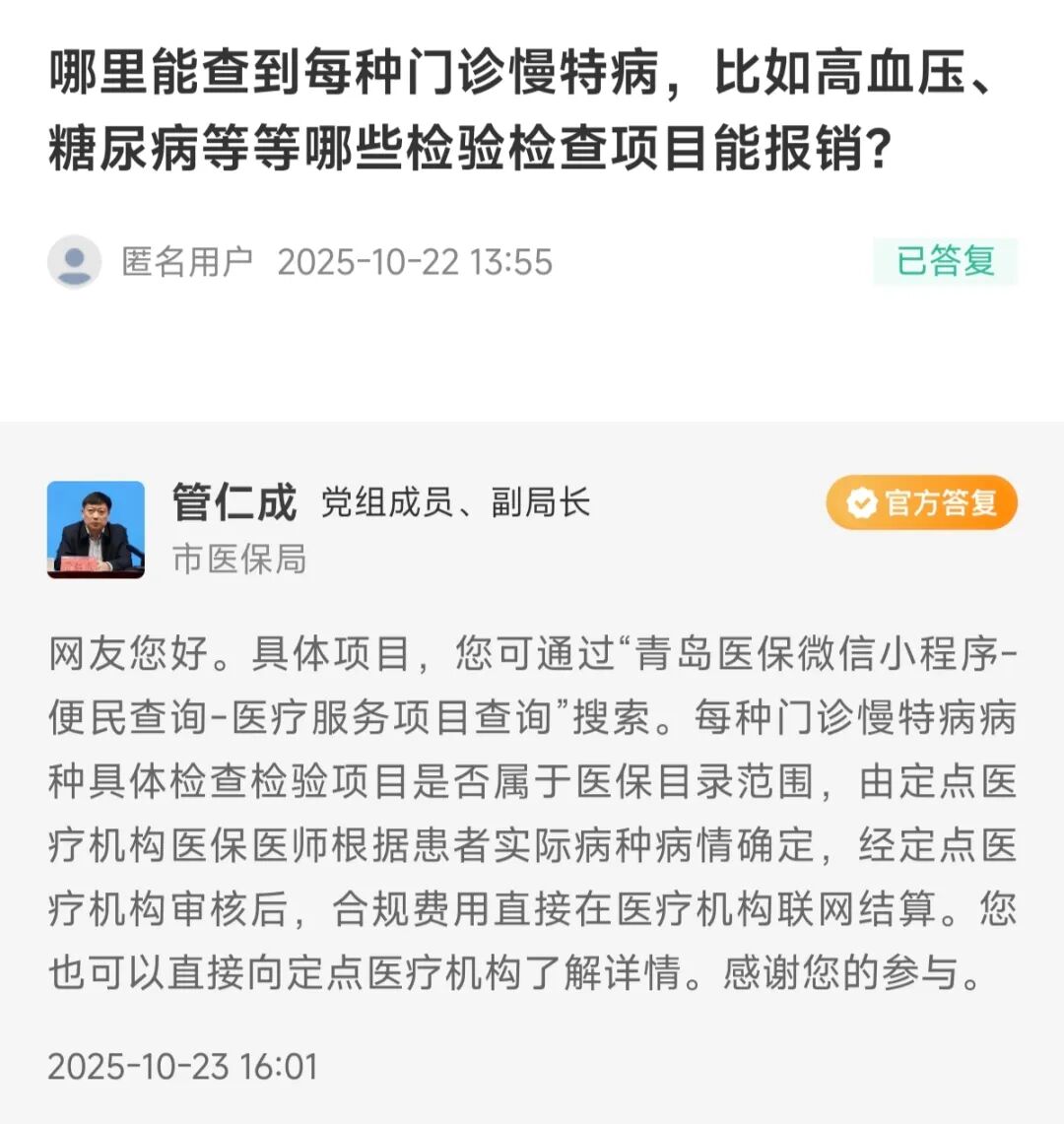
Task: Click the question timestamp 2025-10-22 13:55
Action: [x=417, y=261]
